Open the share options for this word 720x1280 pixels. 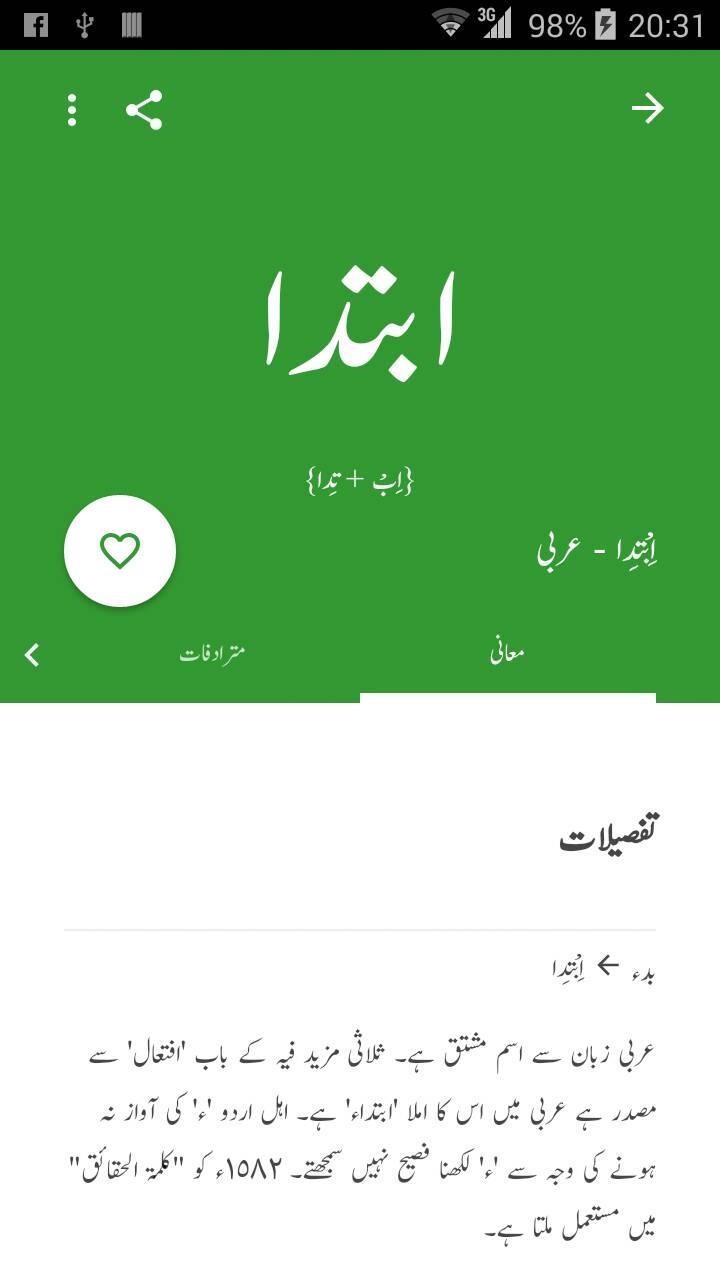click(144, 107)
